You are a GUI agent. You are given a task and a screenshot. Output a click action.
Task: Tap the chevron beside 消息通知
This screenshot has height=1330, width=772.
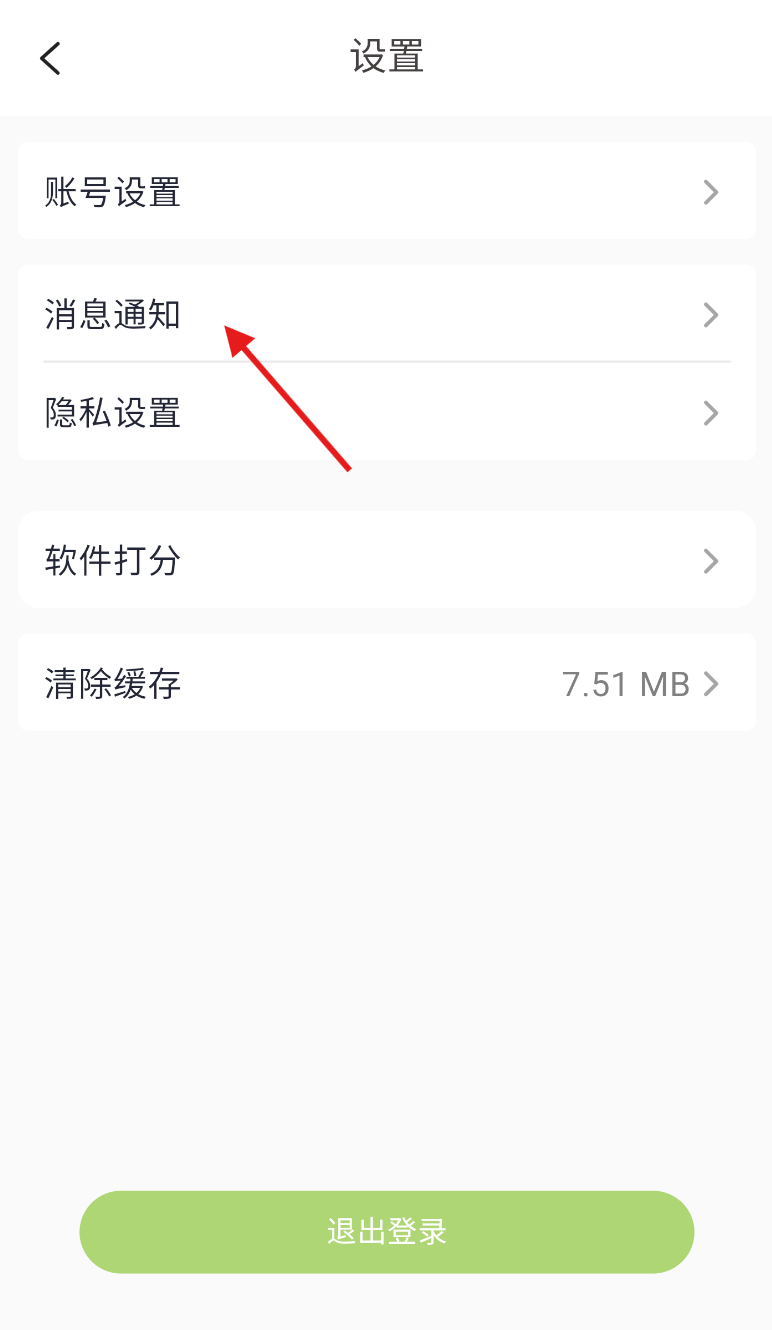tap(711, 315)
